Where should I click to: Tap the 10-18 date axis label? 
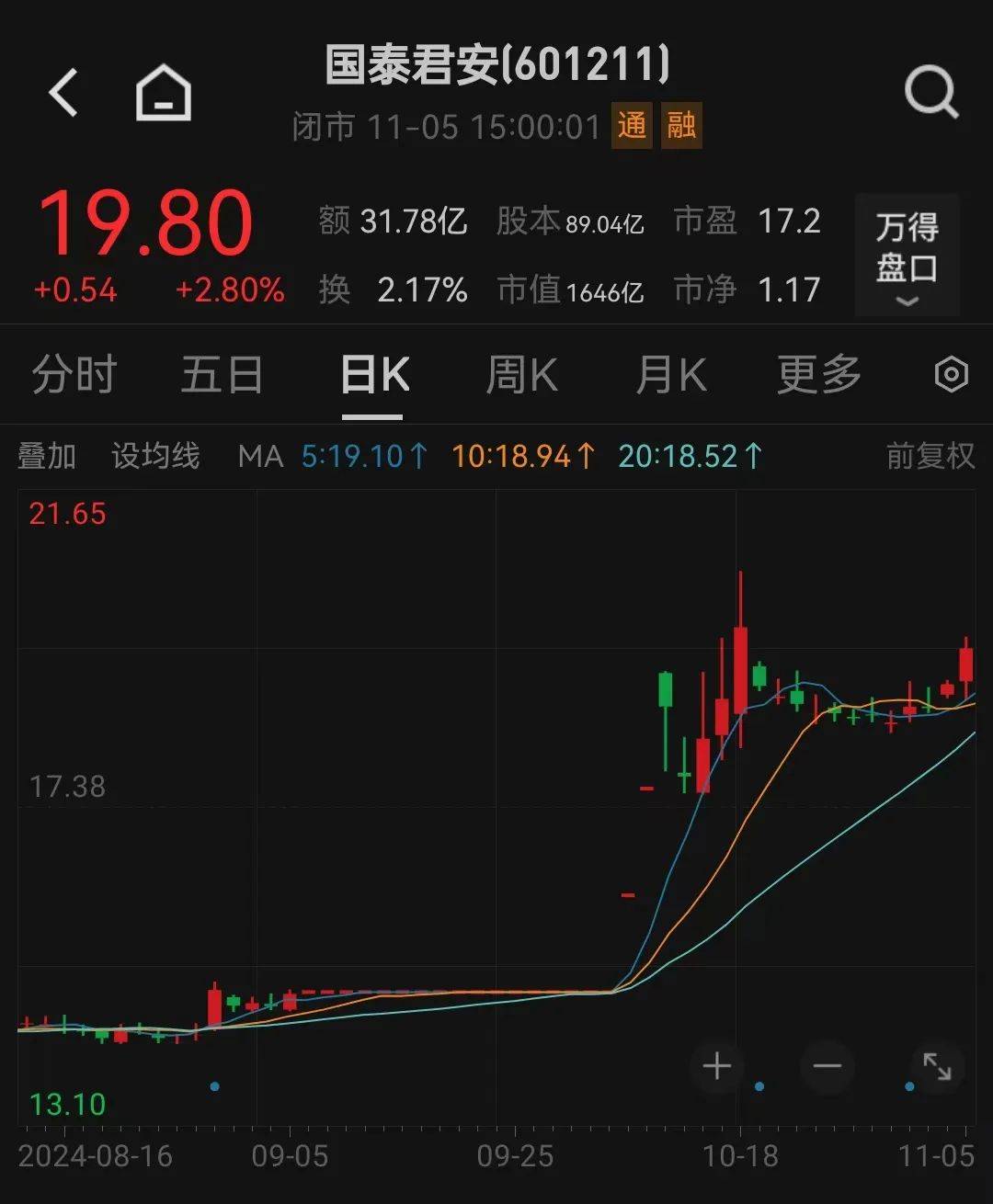click(x=741, y=1156)
